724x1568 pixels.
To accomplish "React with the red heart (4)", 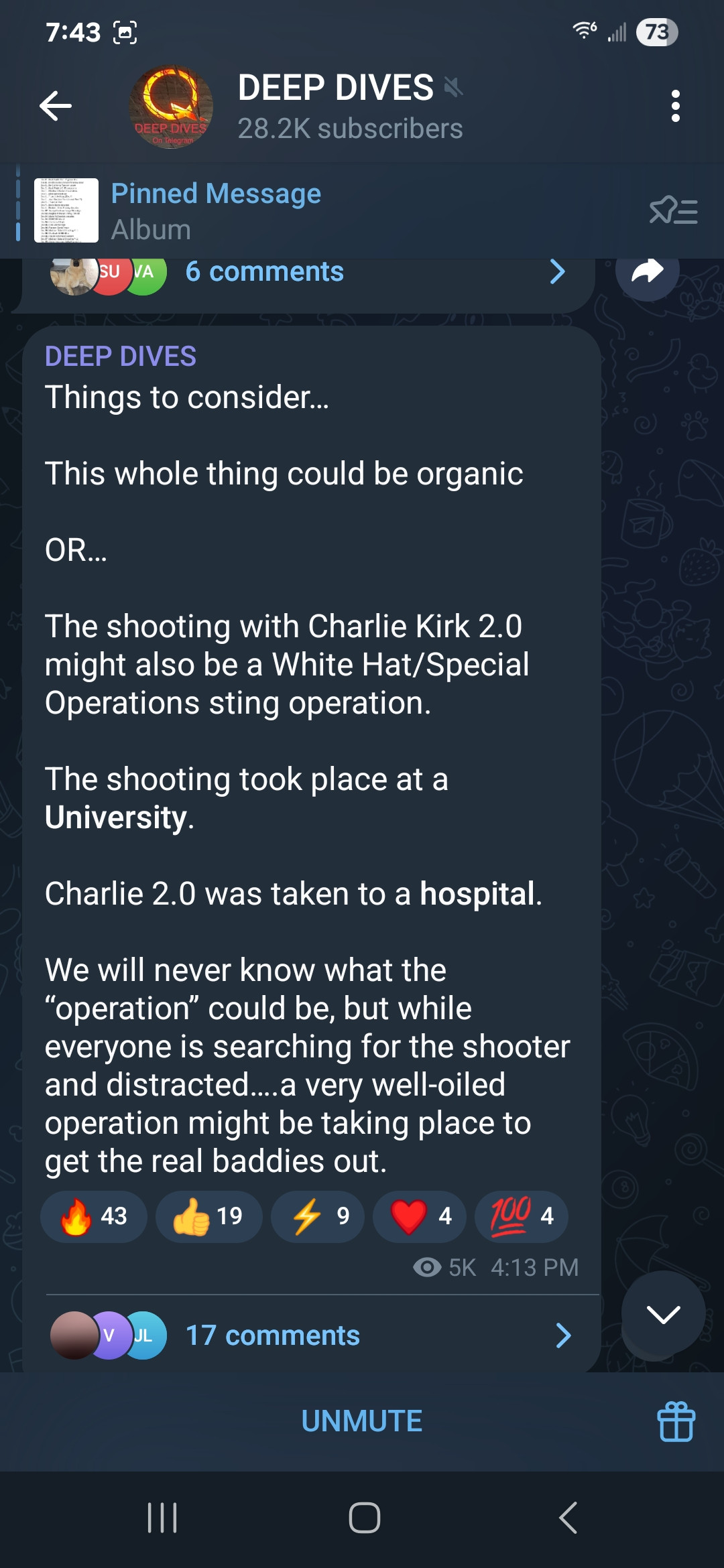I will point(420,1216).
